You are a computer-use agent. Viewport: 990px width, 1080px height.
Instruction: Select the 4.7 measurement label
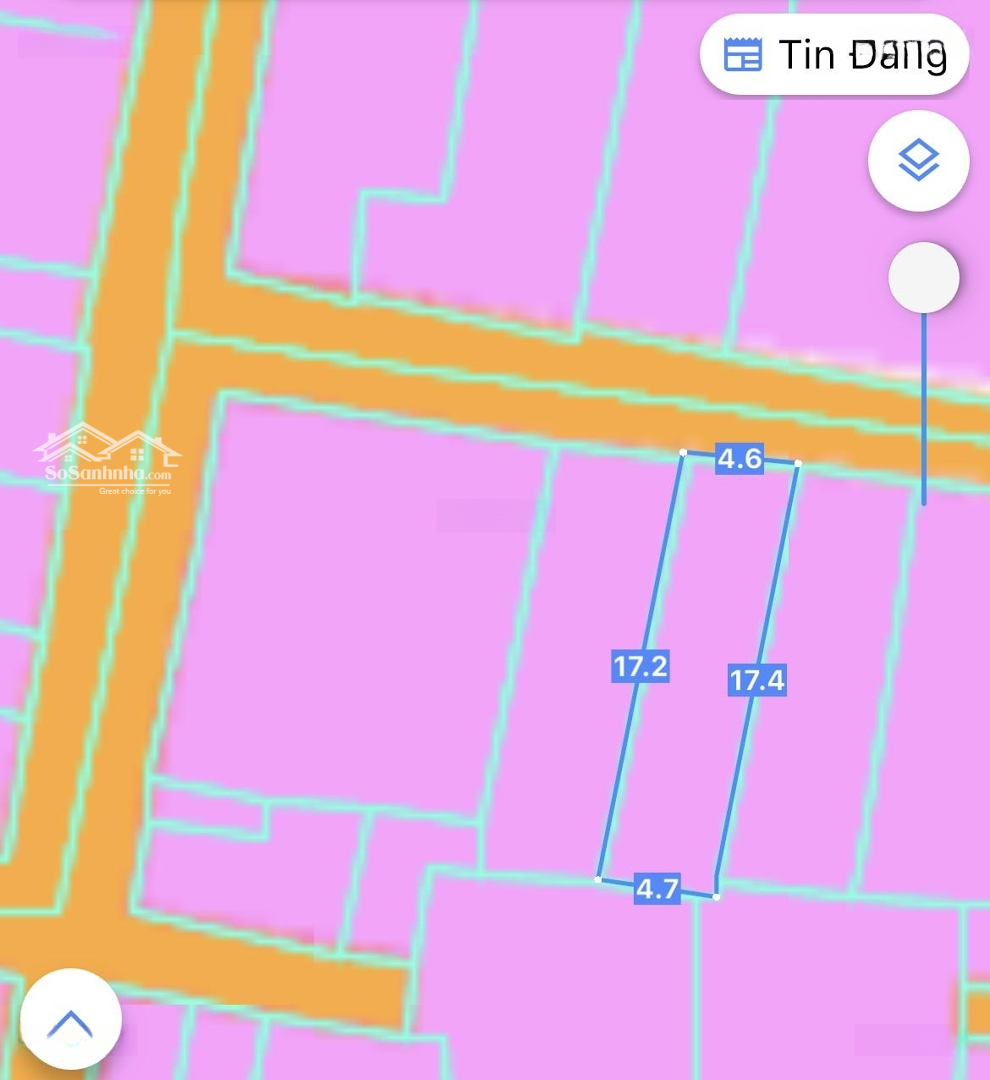656,888
